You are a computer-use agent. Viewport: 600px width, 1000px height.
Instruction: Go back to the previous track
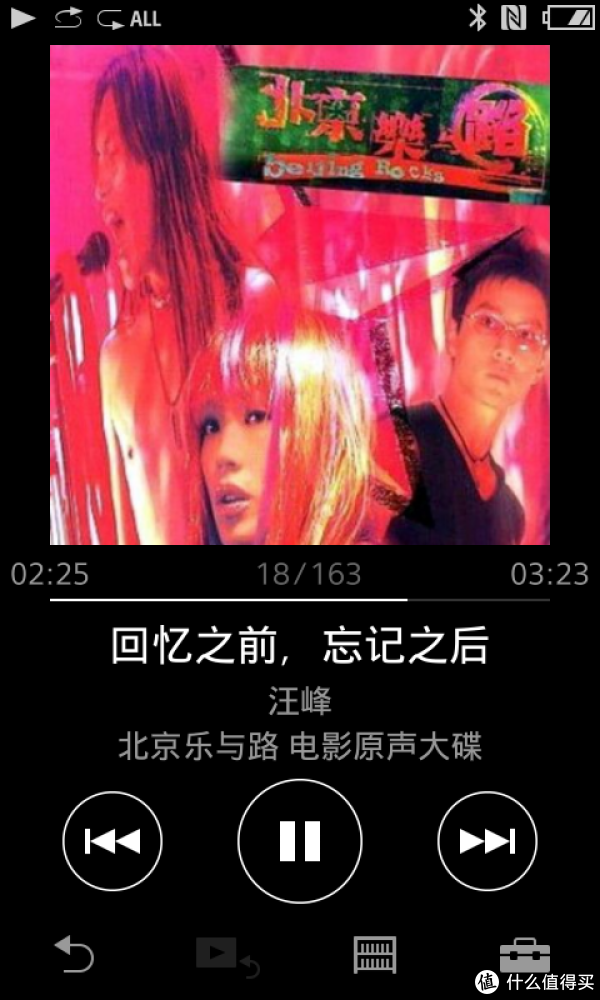[x=112, y=841]
